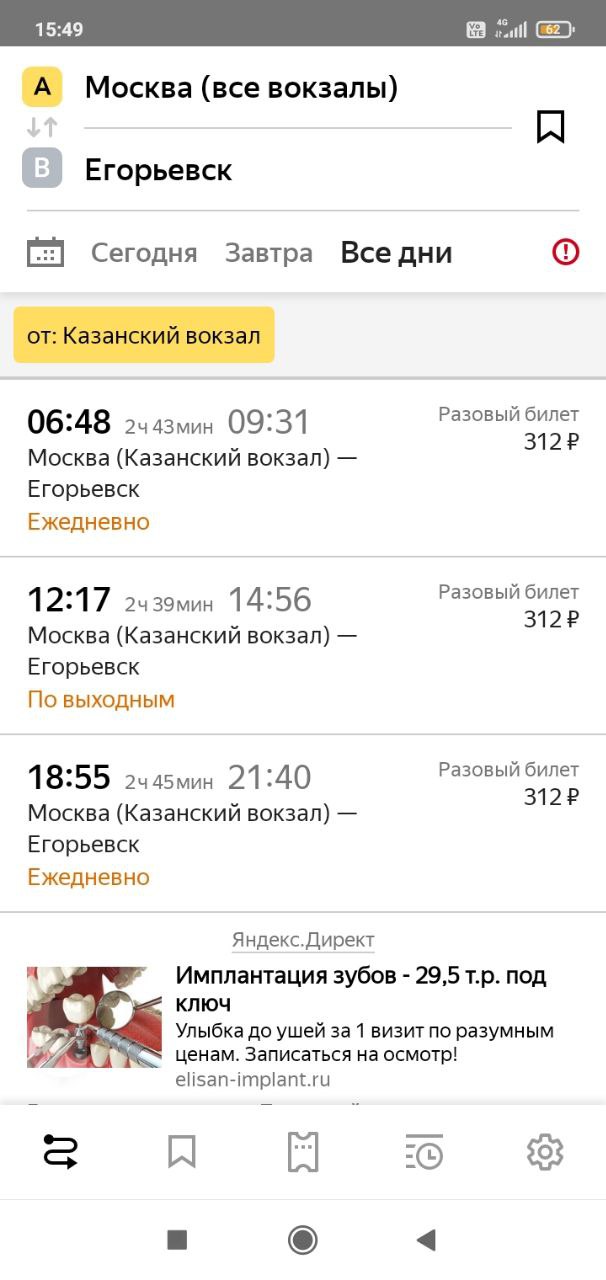Bookmark this route to favorites
Viewport: 606px width, 1280px height.
pyautogui.click(x=551, y=127)
